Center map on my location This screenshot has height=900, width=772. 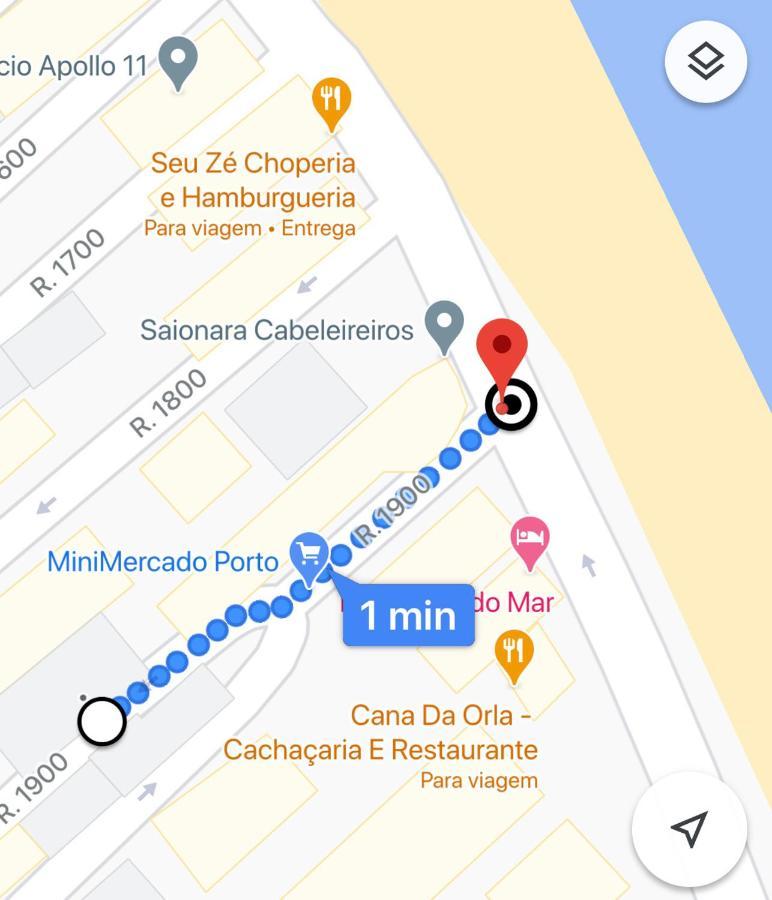(689, 829)
